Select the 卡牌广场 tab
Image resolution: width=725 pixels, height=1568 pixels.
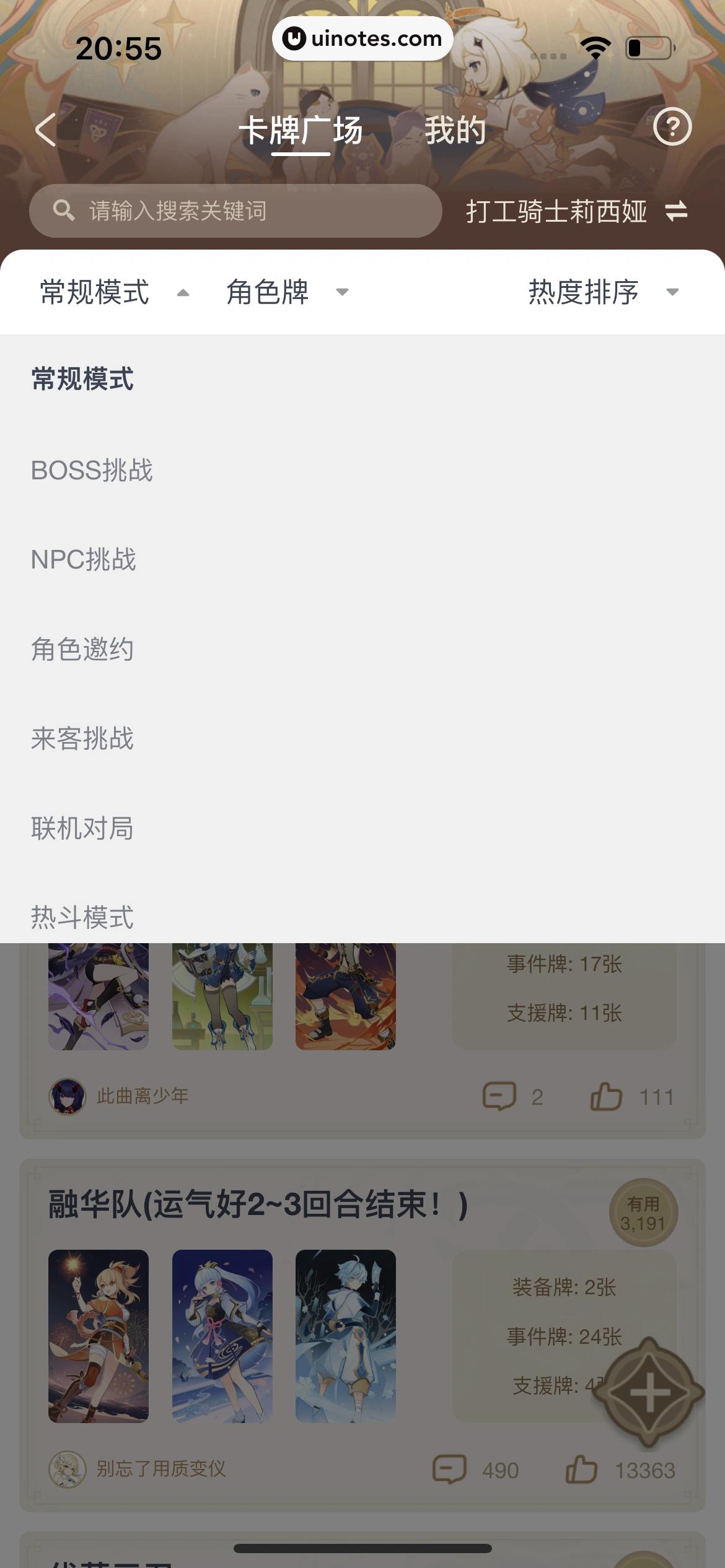(x=301, y=131)
